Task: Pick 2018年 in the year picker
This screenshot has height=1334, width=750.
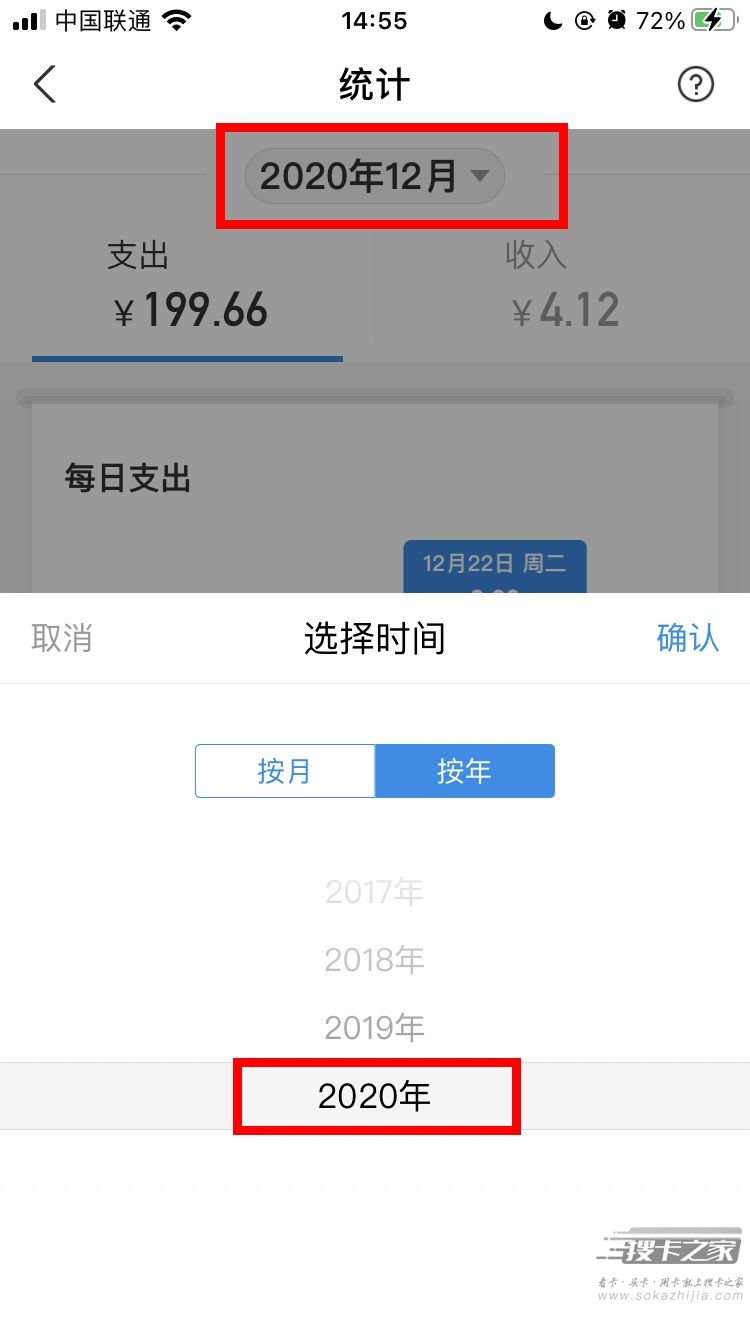Action: (x=375, y=960)
